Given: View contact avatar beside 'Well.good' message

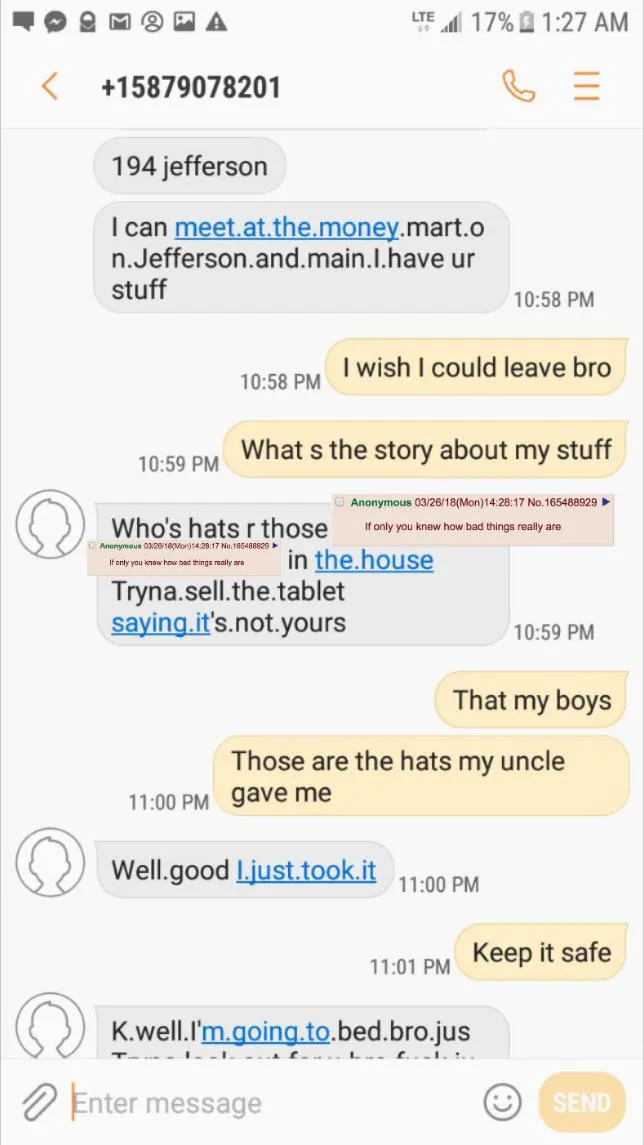Looking at the screenshot, I should pos(51,861).
